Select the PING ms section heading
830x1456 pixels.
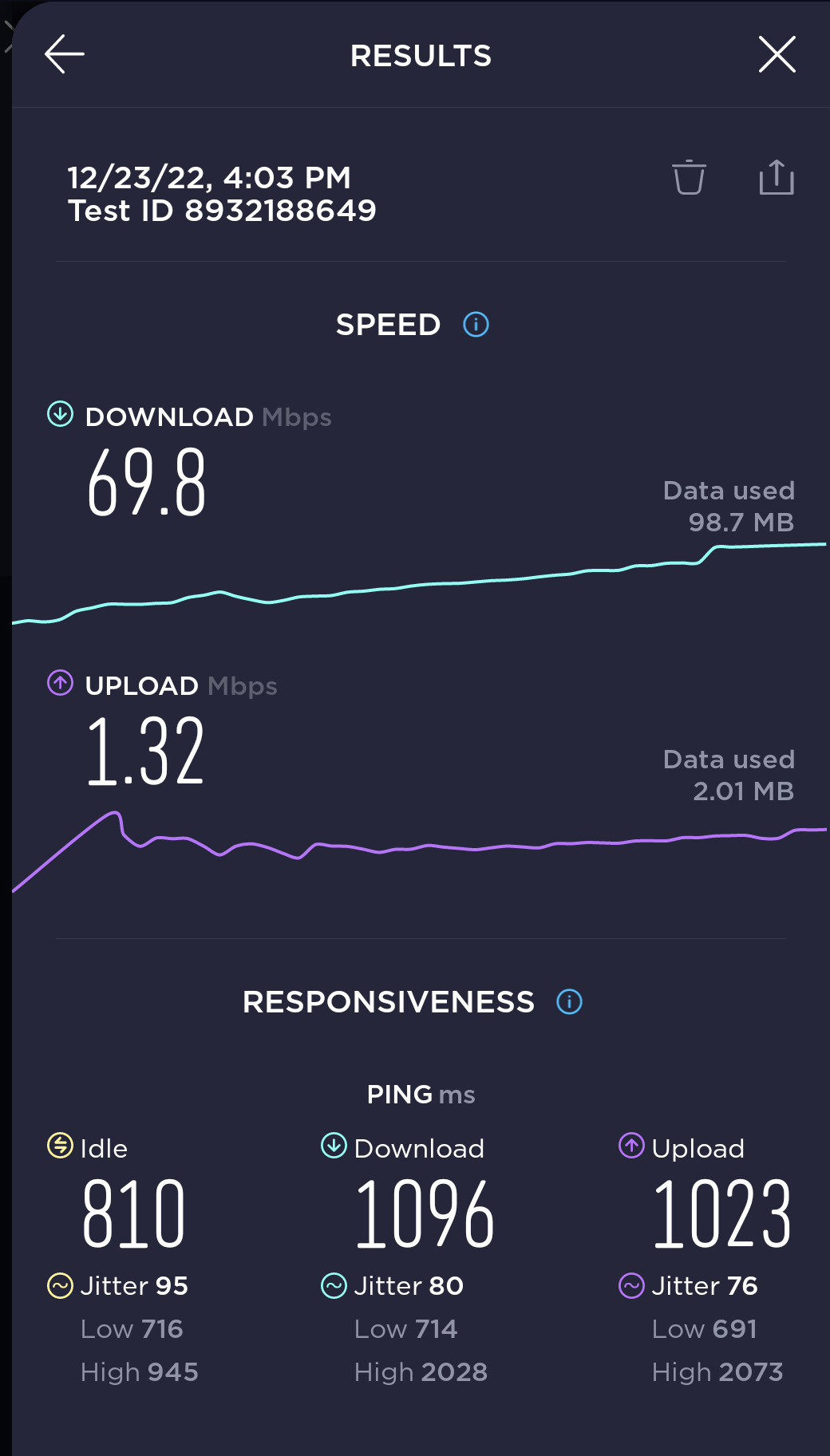[x=421, y=1094]
